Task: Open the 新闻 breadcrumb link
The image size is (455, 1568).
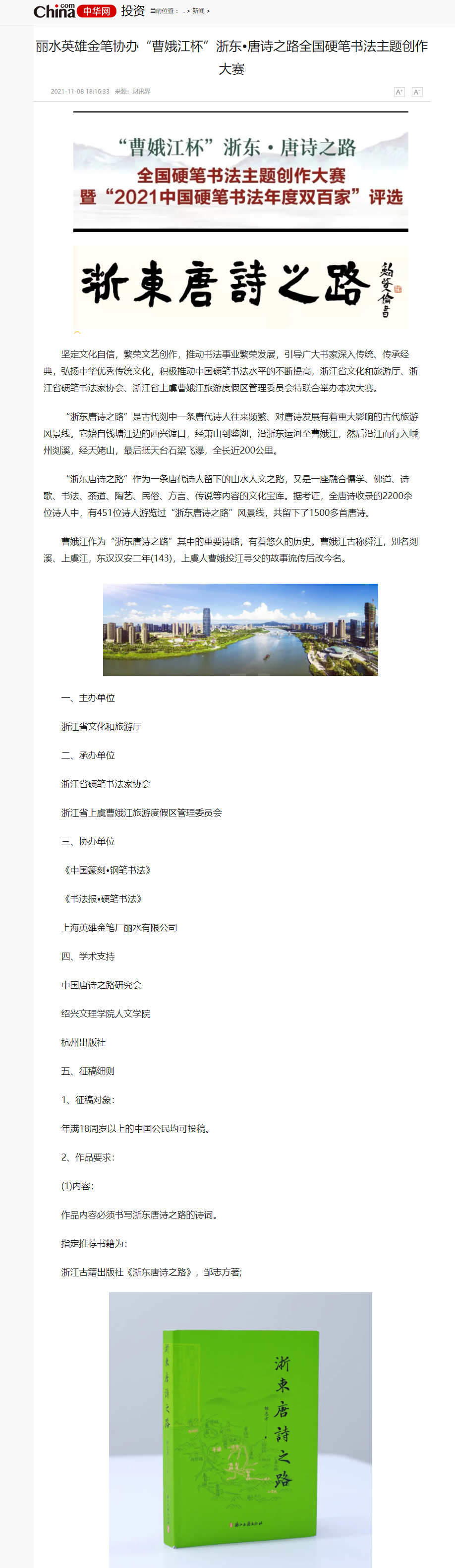Action: (x=198, y=11)
